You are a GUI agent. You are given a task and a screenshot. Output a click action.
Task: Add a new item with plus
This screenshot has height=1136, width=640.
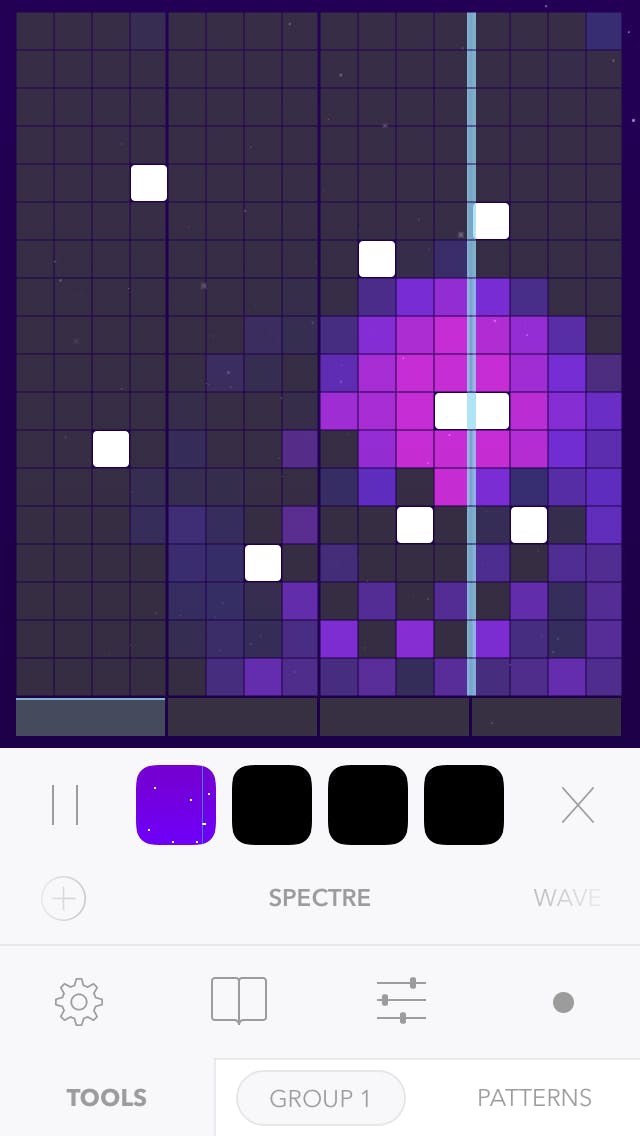coord(63,898)
